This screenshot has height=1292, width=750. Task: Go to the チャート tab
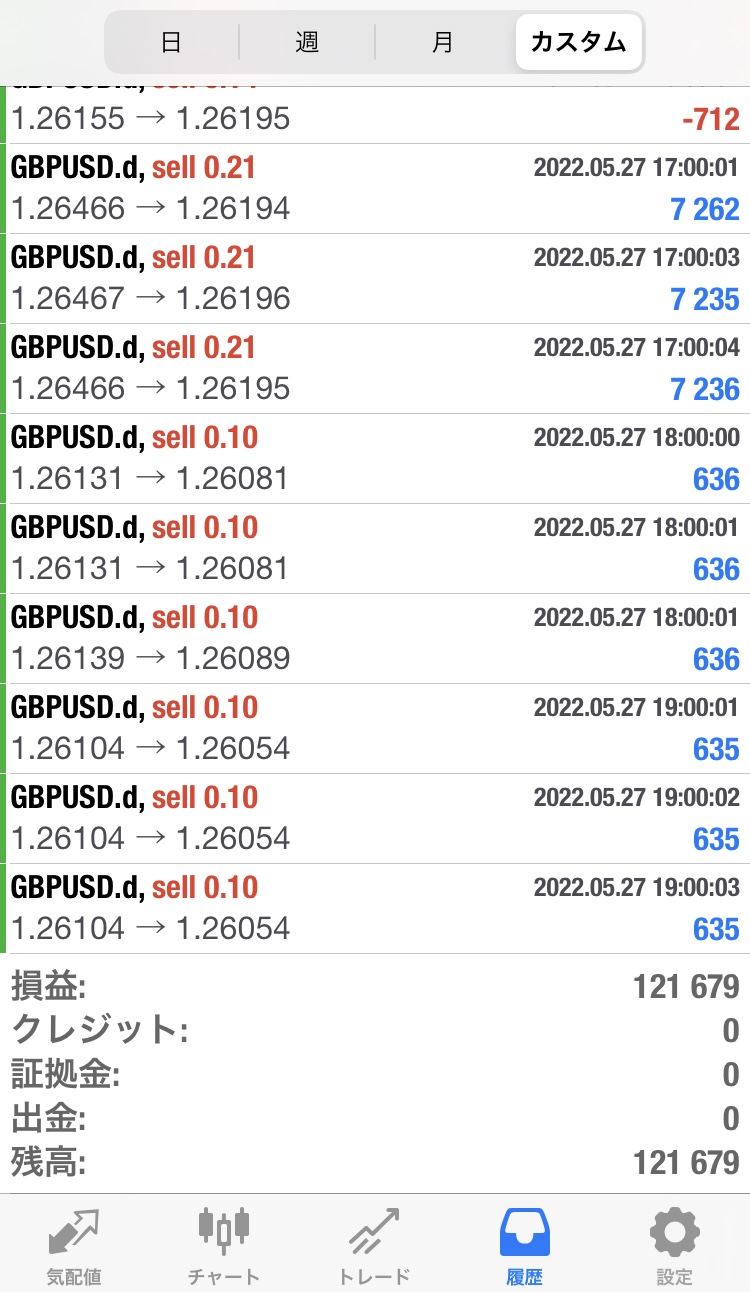tap(224, 1246)
